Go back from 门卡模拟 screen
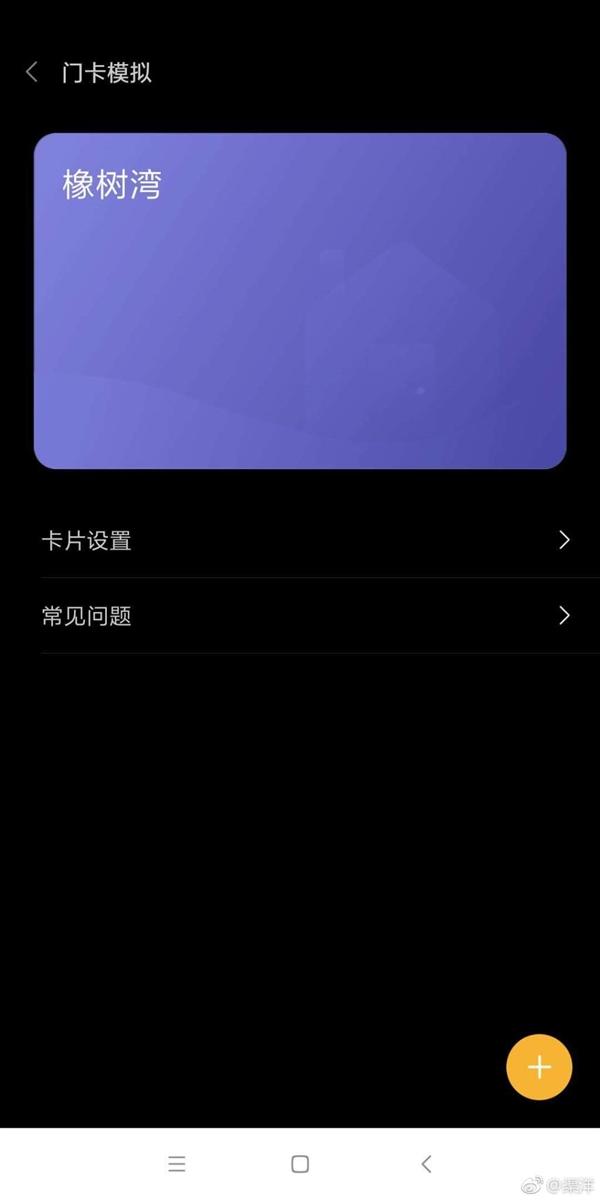Screen dimensions: 600x1200 pyautogui.click(x=32, y=72)
